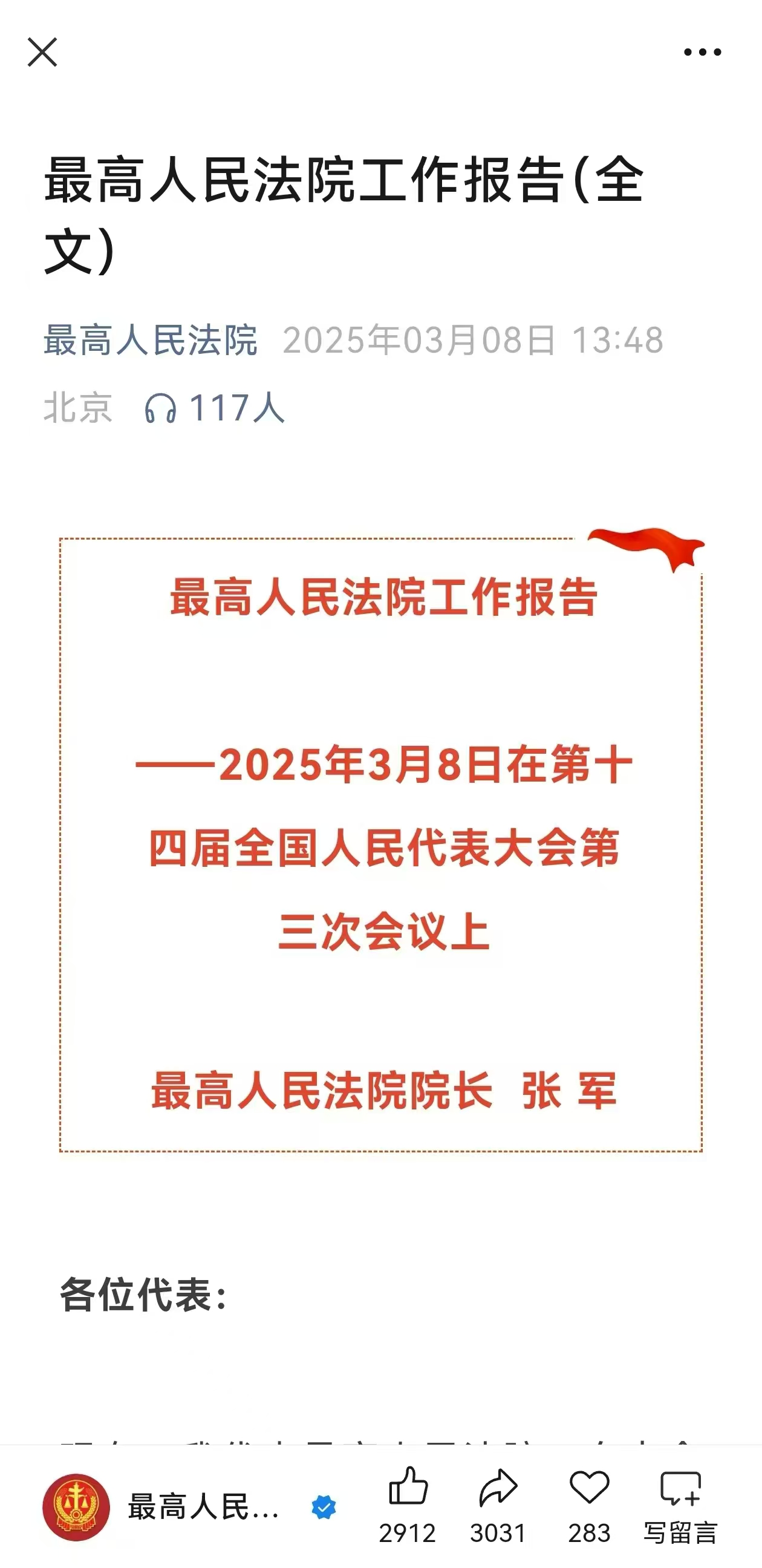Tap the heart icon with 283
The image size is (762, 1568).
pyautogui.click(x=588, y=1488)
